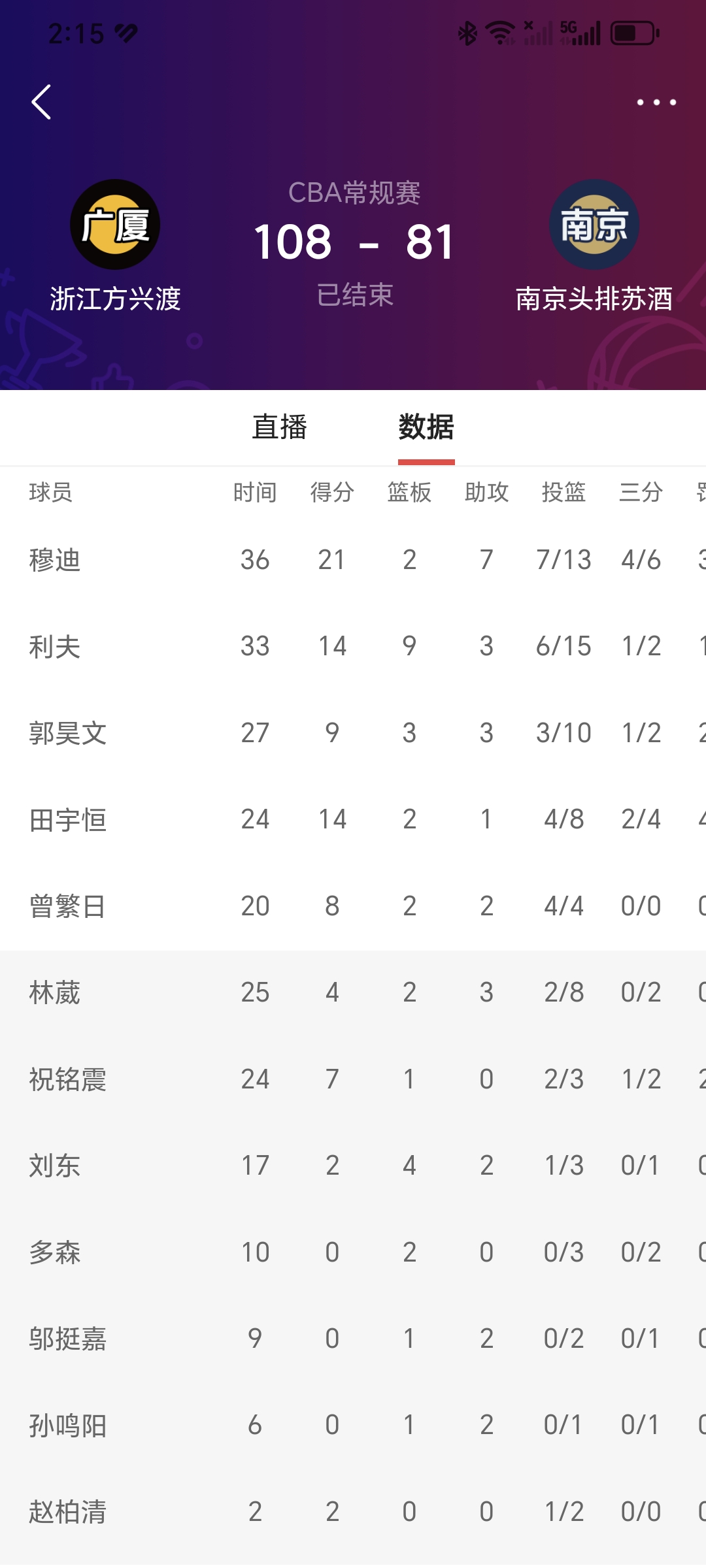
Task: Switch to the 直播 tab
Action: click(280, 427)
